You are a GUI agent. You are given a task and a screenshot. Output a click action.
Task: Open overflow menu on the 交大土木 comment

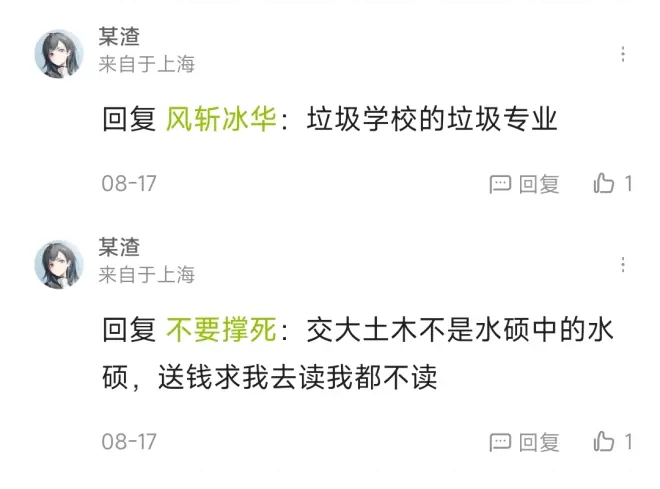click(623, 264)
